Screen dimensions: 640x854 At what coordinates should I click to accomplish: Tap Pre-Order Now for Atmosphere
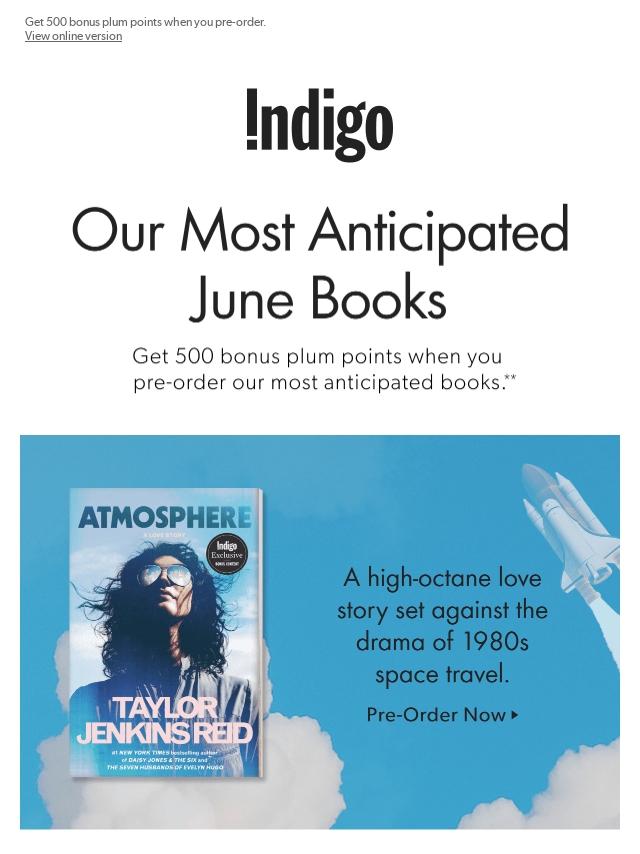[442, 714]
